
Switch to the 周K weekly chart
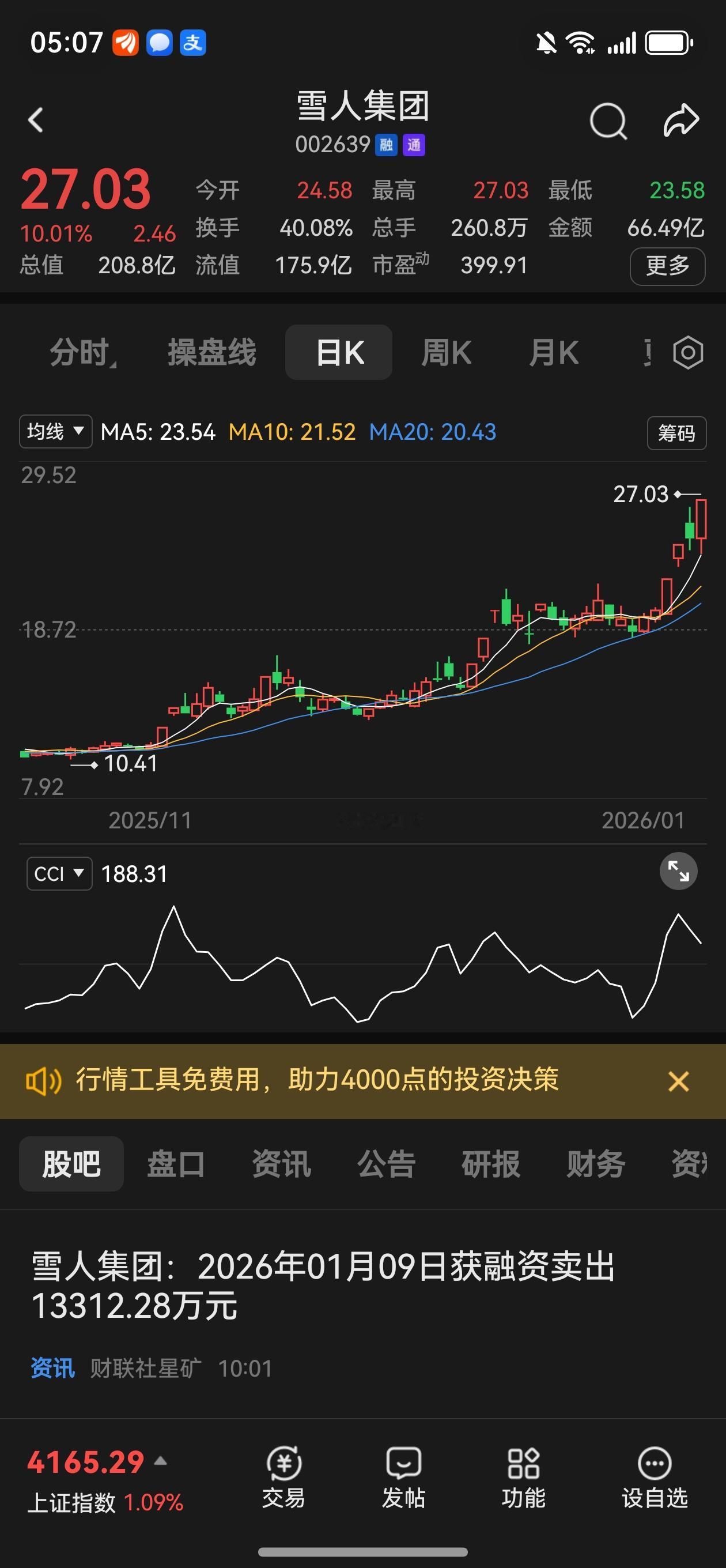pyautogui.click(x=446, y=352)
